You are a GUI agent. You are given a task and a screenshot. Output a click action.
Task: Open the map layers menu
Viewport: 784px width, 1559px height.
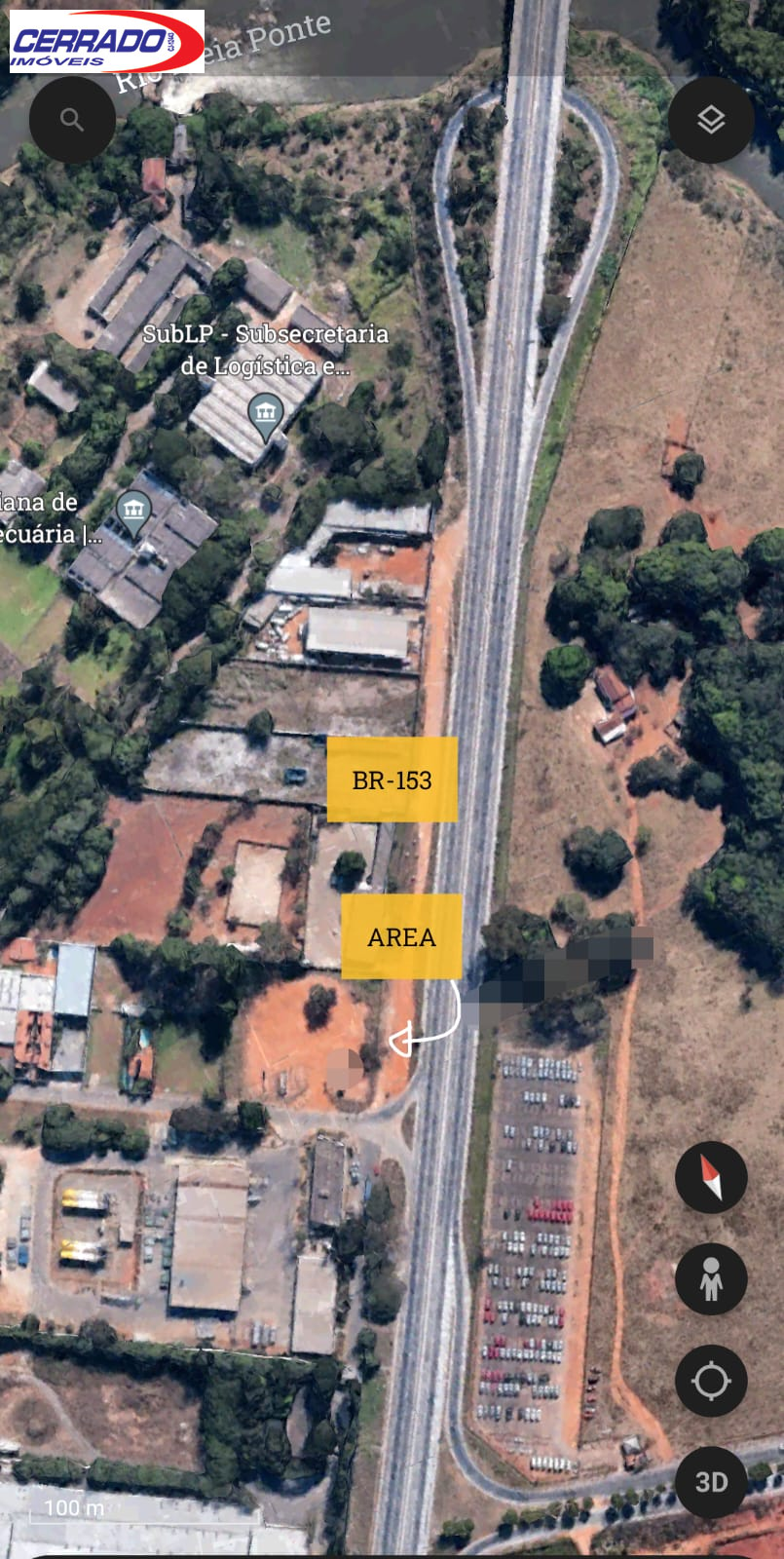tap(711, 120)
